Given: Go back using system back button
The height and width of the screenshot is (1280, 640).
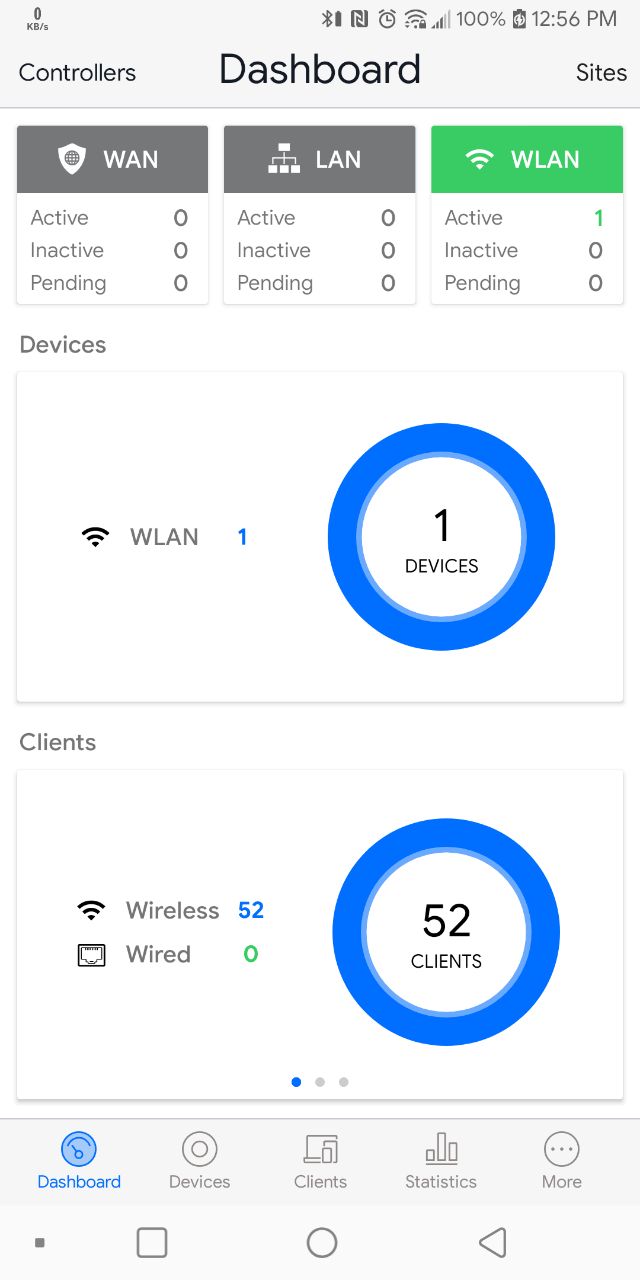Looking at the screenshot, I should 492,1242.
